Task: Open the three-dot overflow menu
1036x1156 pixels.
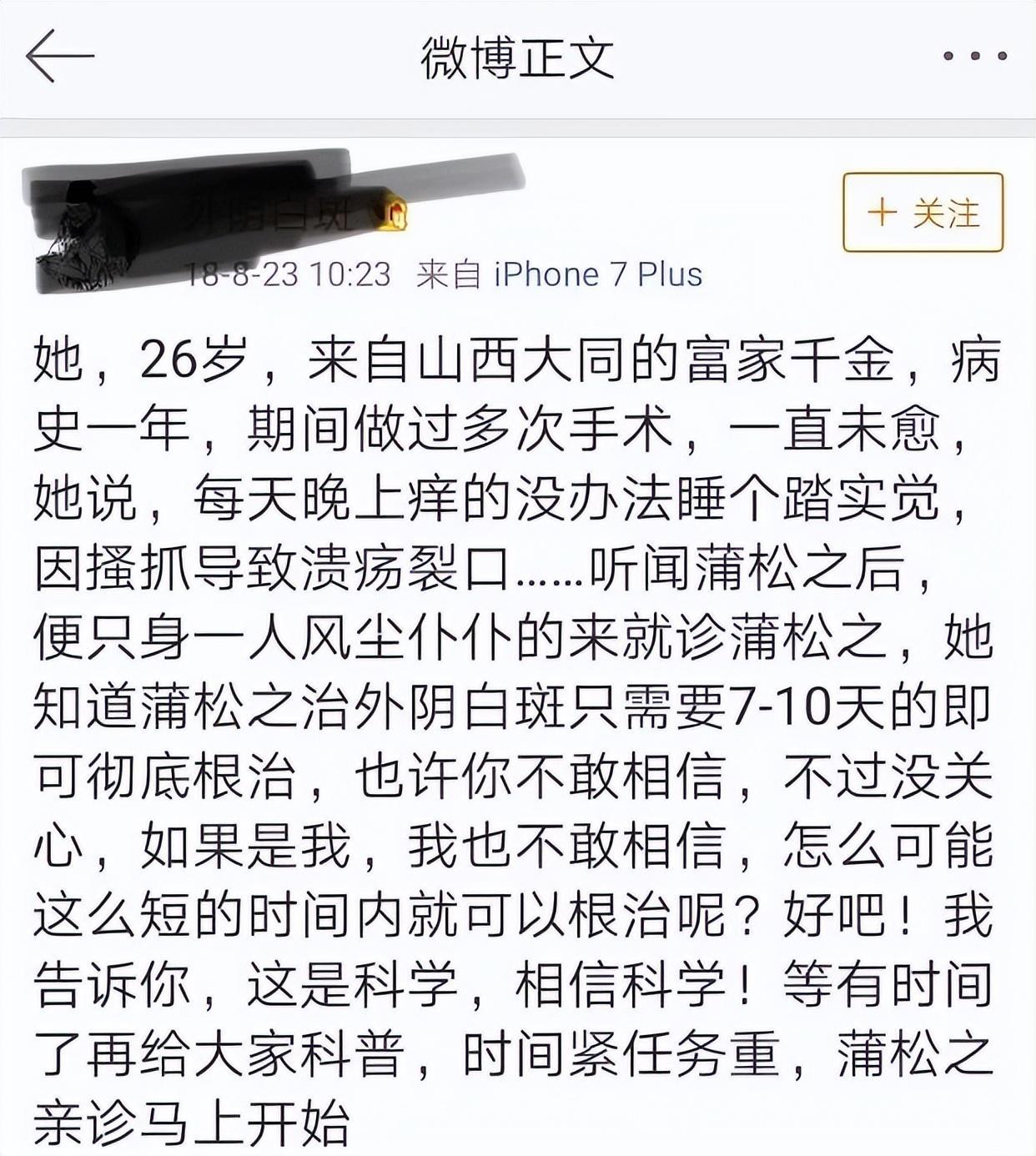Action: point(974,57)
